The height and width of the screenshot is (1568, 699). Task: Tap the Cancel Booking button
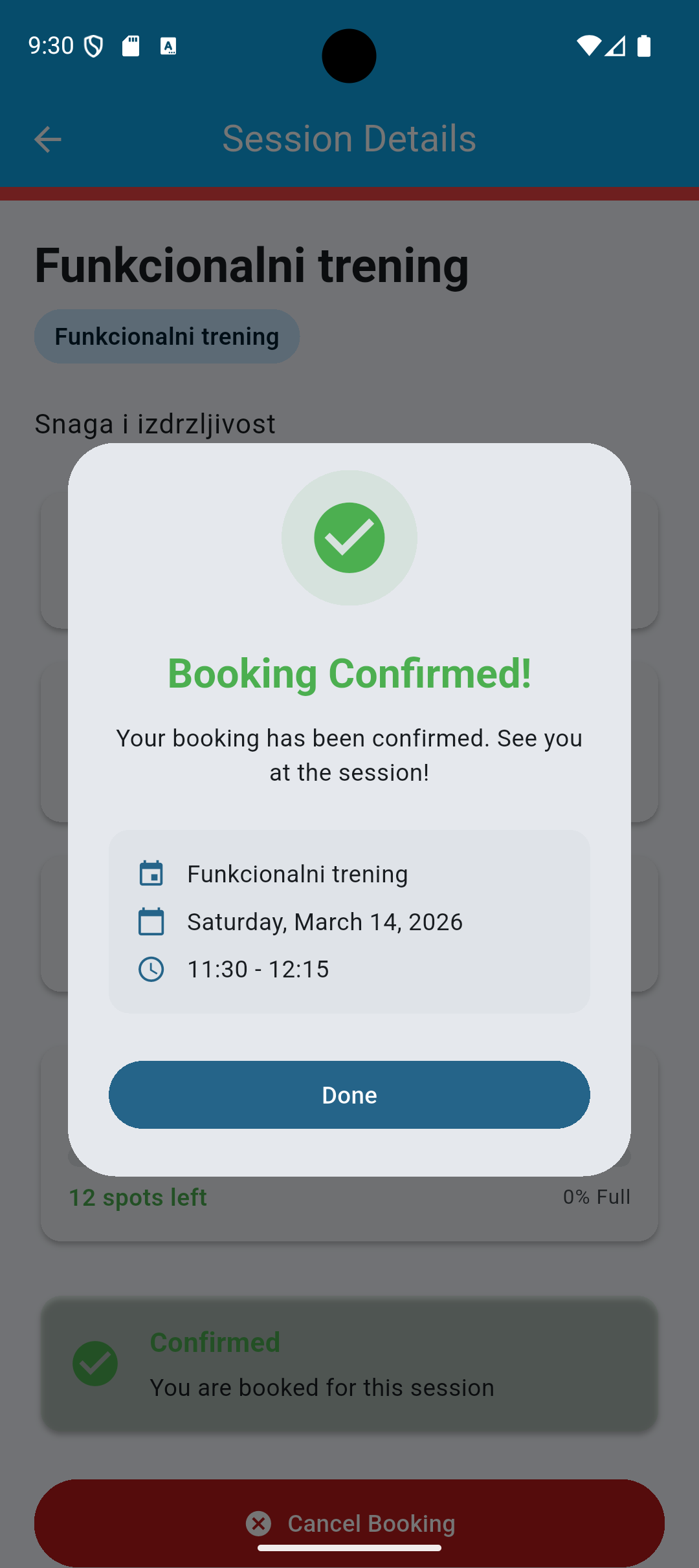pyautogui.click(x=349, y=1523)
